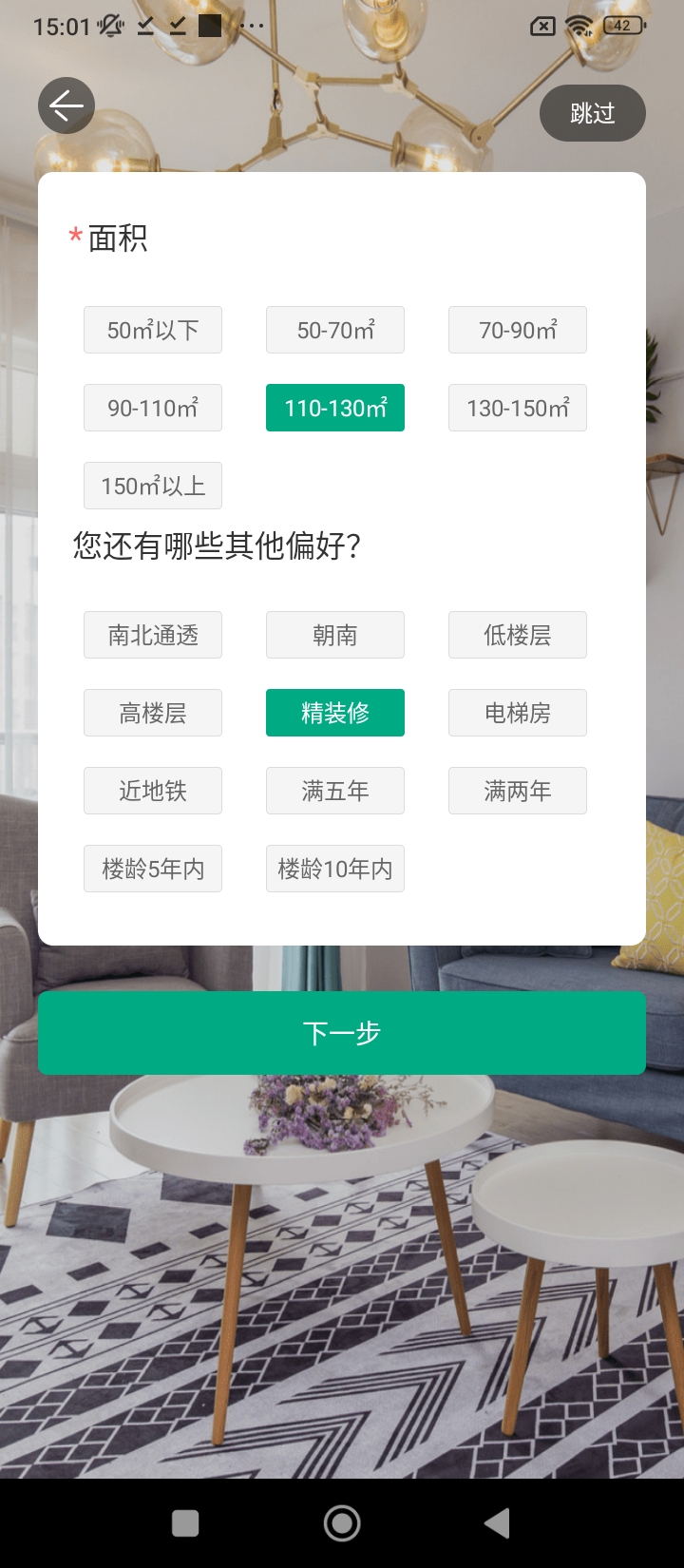
Task: Tap 下一步 to continue
Action: (x=342, y=1033)
